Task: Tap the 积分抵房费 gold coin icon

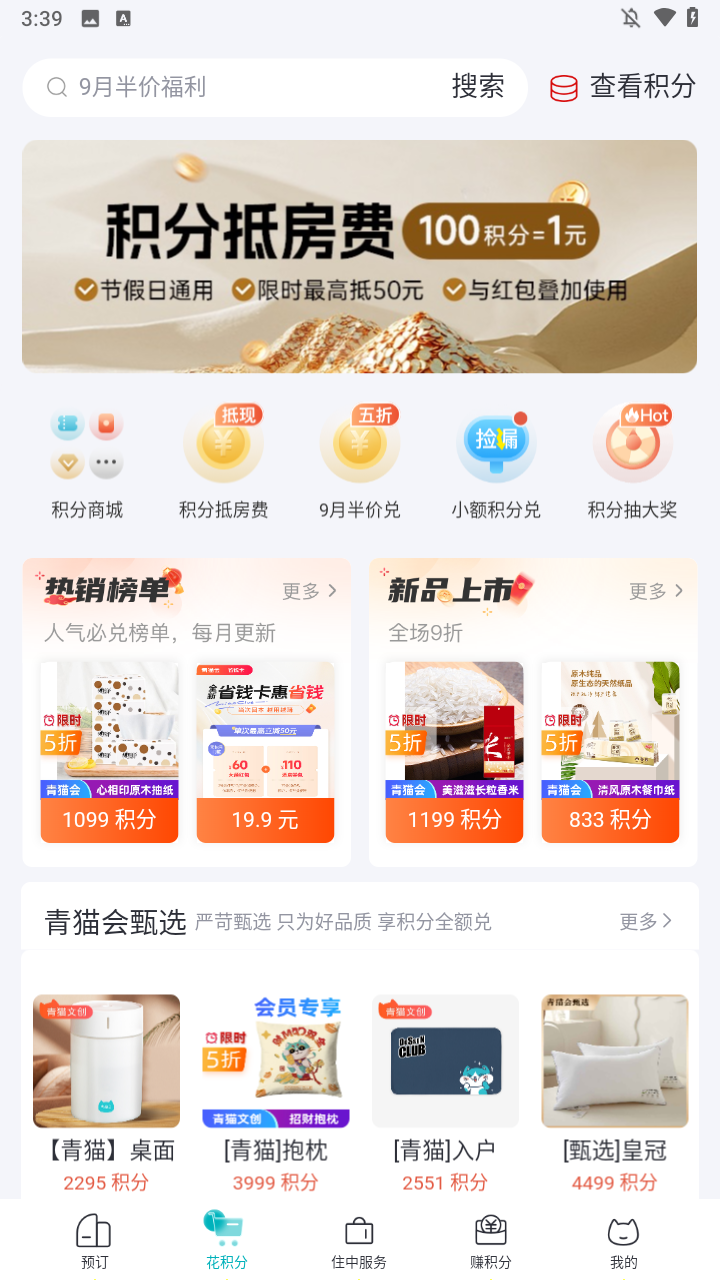Action: pos(223,443)
